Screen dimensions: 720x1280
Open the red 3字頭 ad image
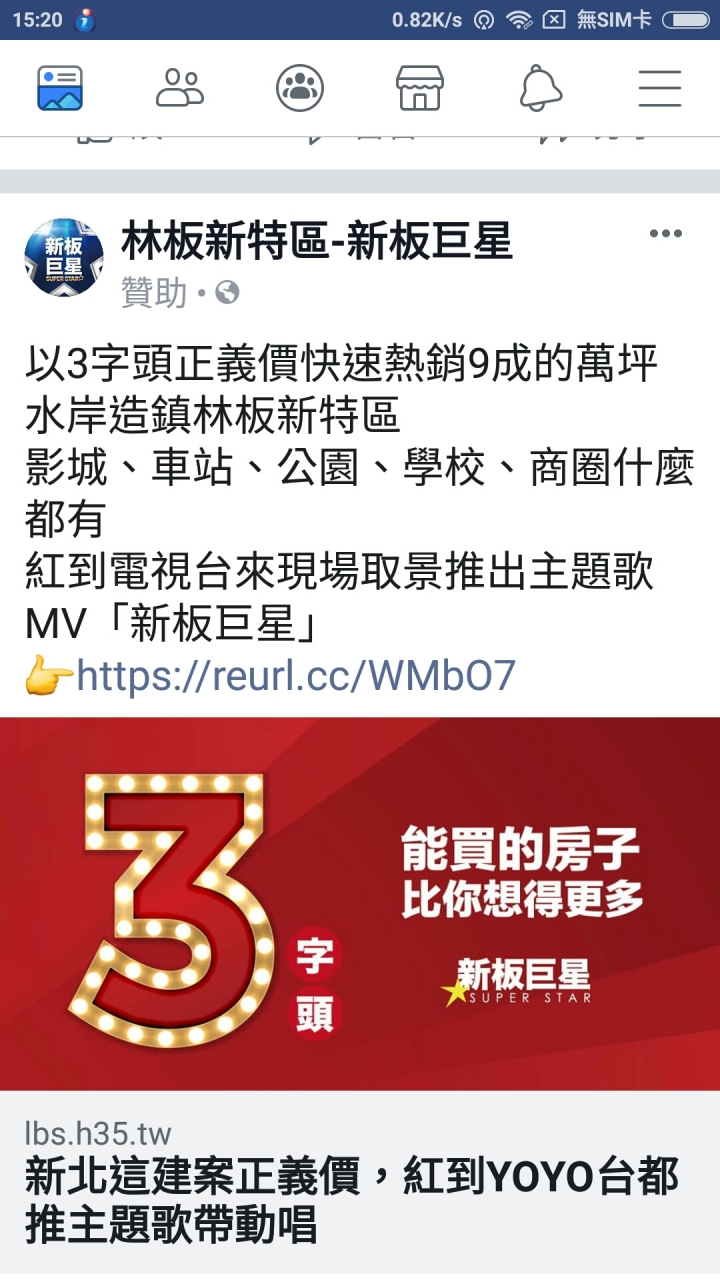click(x=360, y=903)
